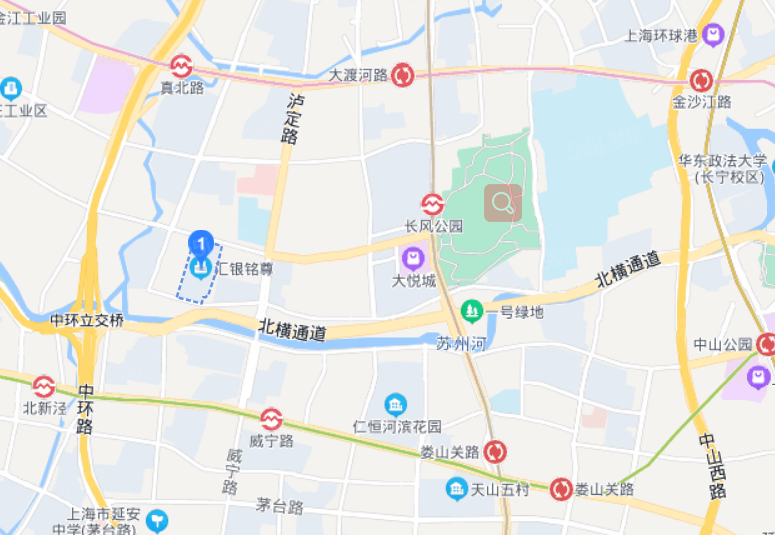The width and height of the screenshot is (775, 535).
Task: Select the 中山公园 metro station marker
Action: [767, 344]
